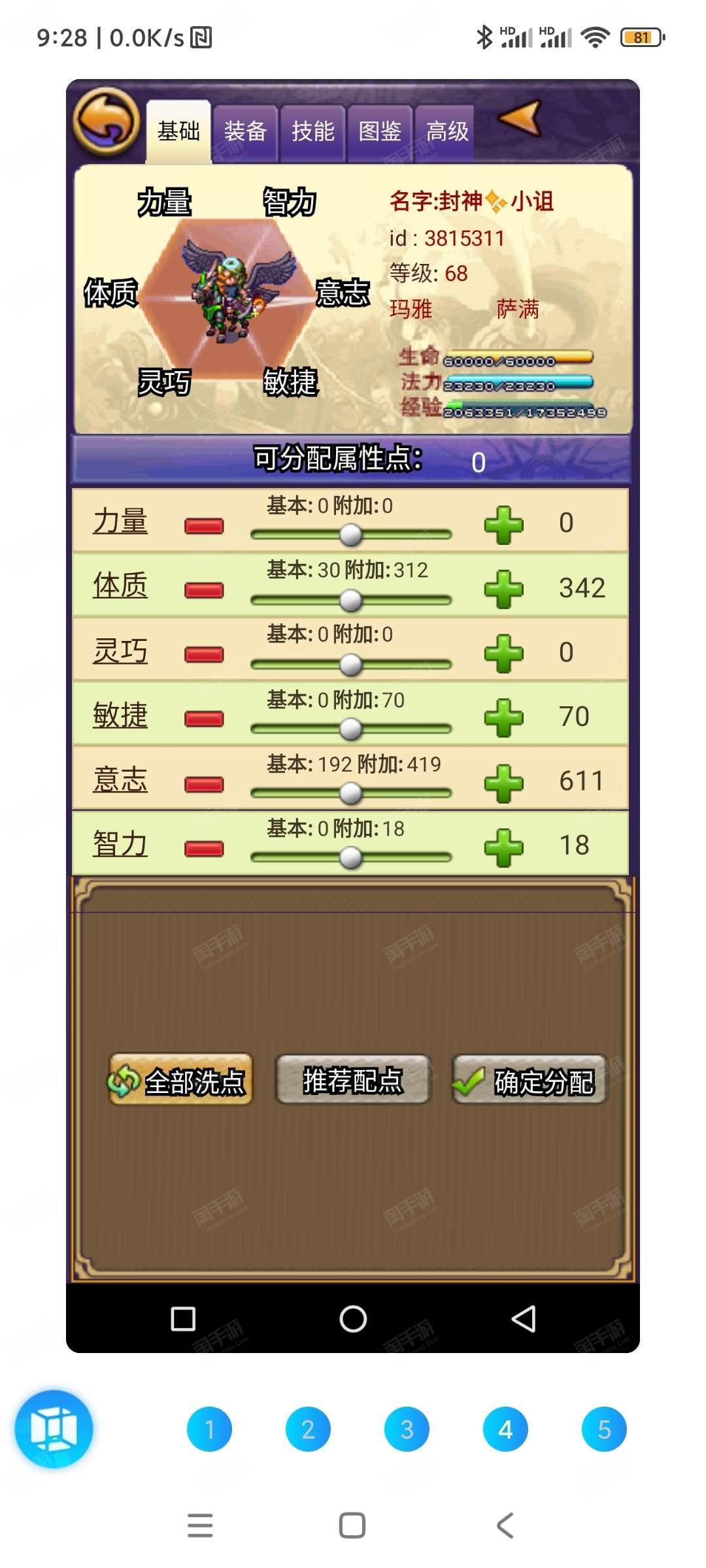Open the blue floating cube button
706x1568 pixels.
point(54,1429)
